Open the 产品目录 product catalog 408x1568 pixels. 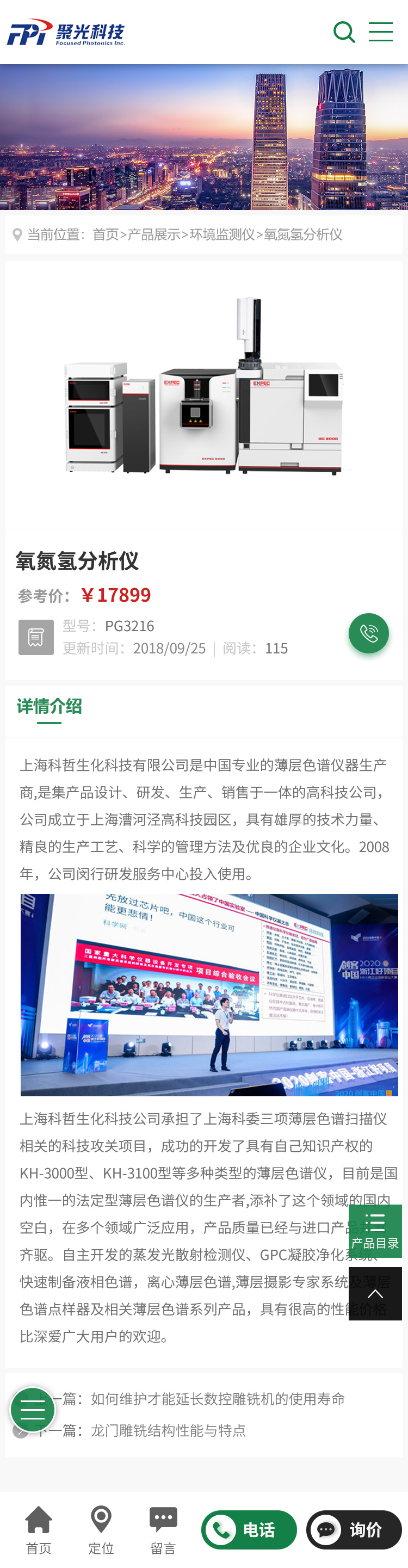pyautogui.click(x=374, y=1230)
